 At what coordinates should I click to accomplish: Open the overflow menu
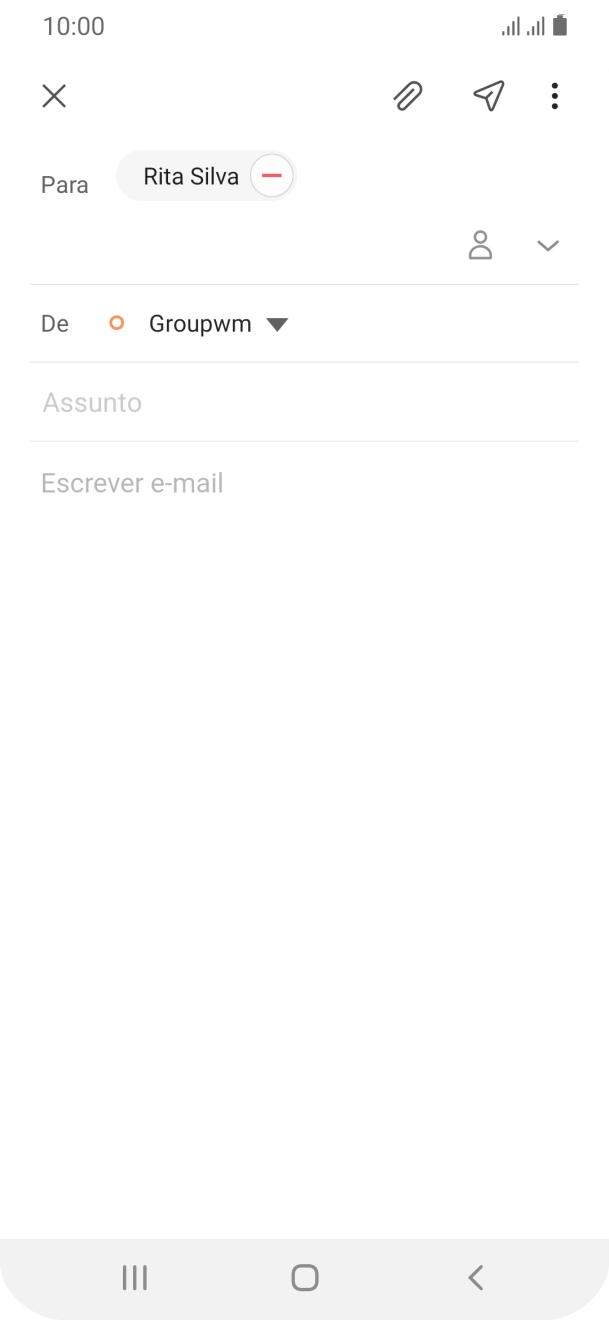pos(554,96)
